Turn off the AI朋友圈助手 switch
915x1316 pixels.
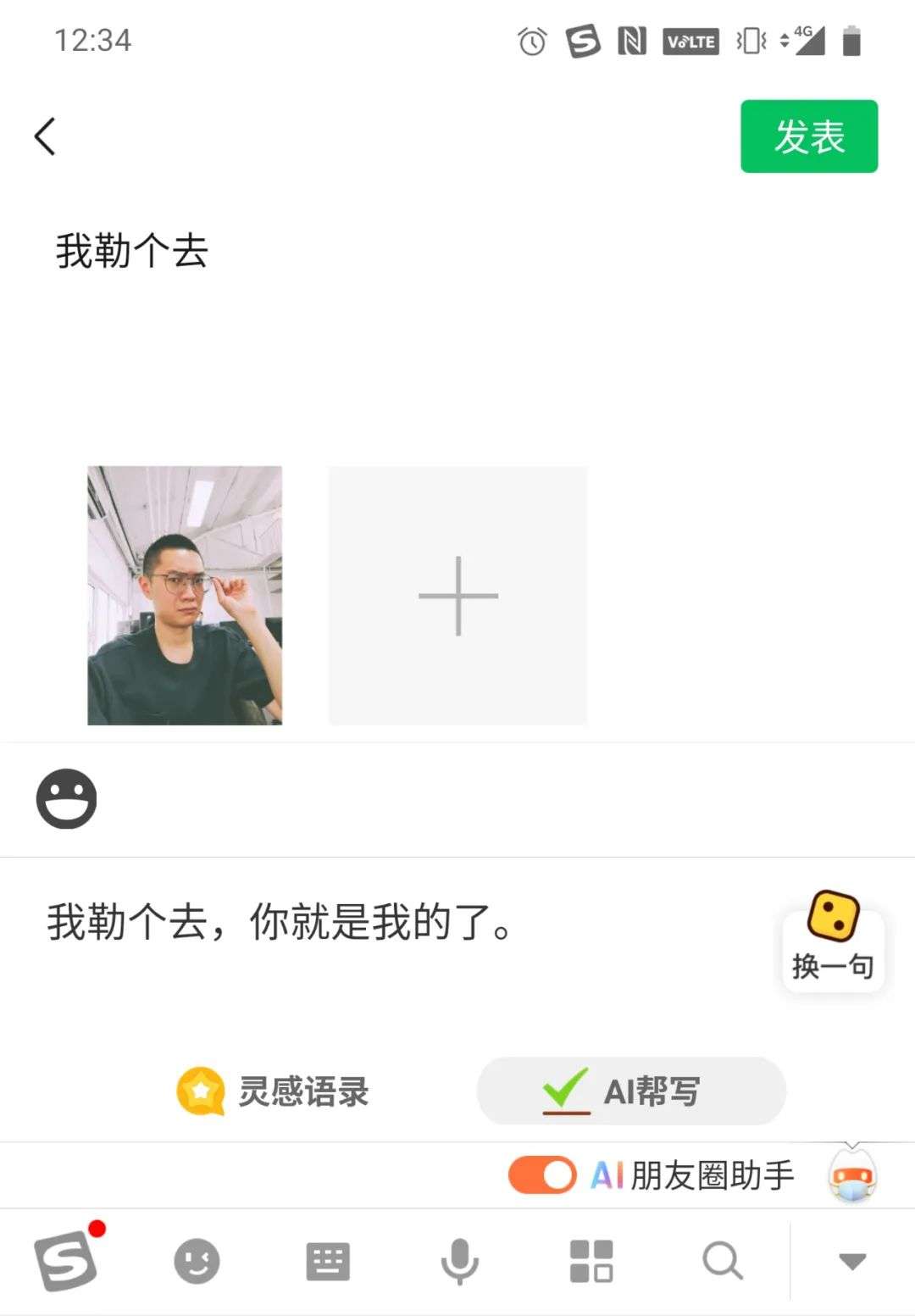542,1175
